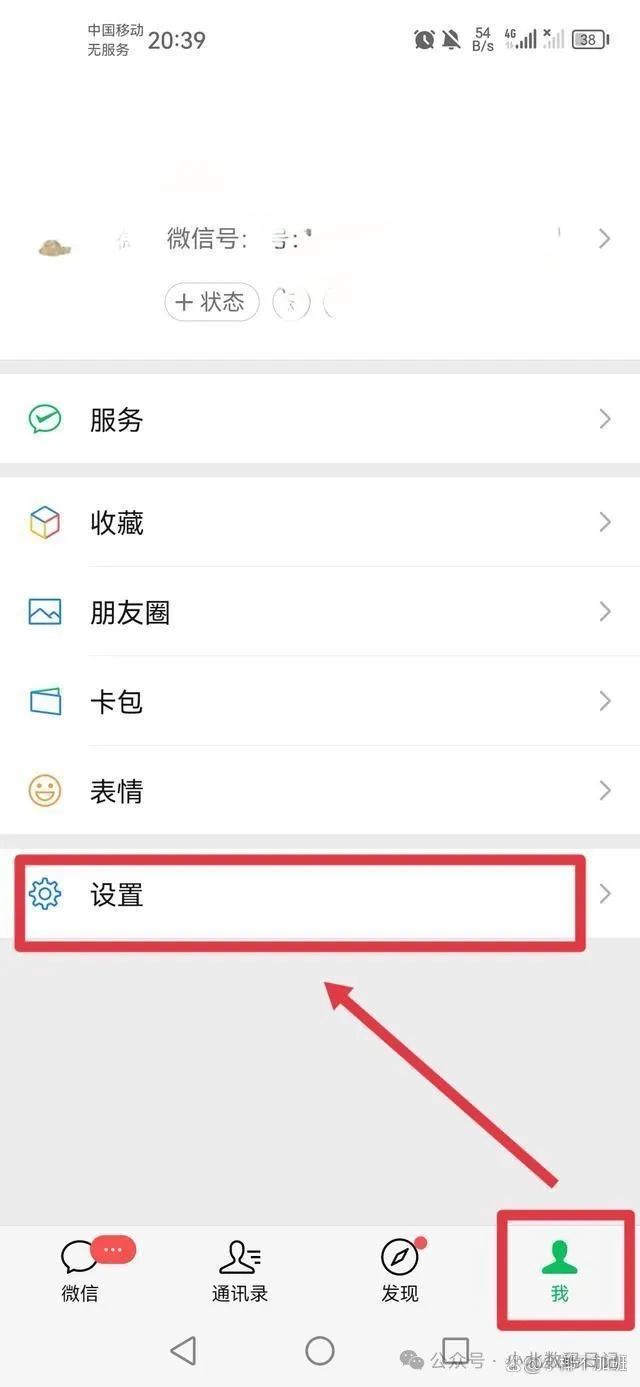
Task: Switch to the 通讯录 tab
Action: pyautogui.click(x=240, y=1270)
